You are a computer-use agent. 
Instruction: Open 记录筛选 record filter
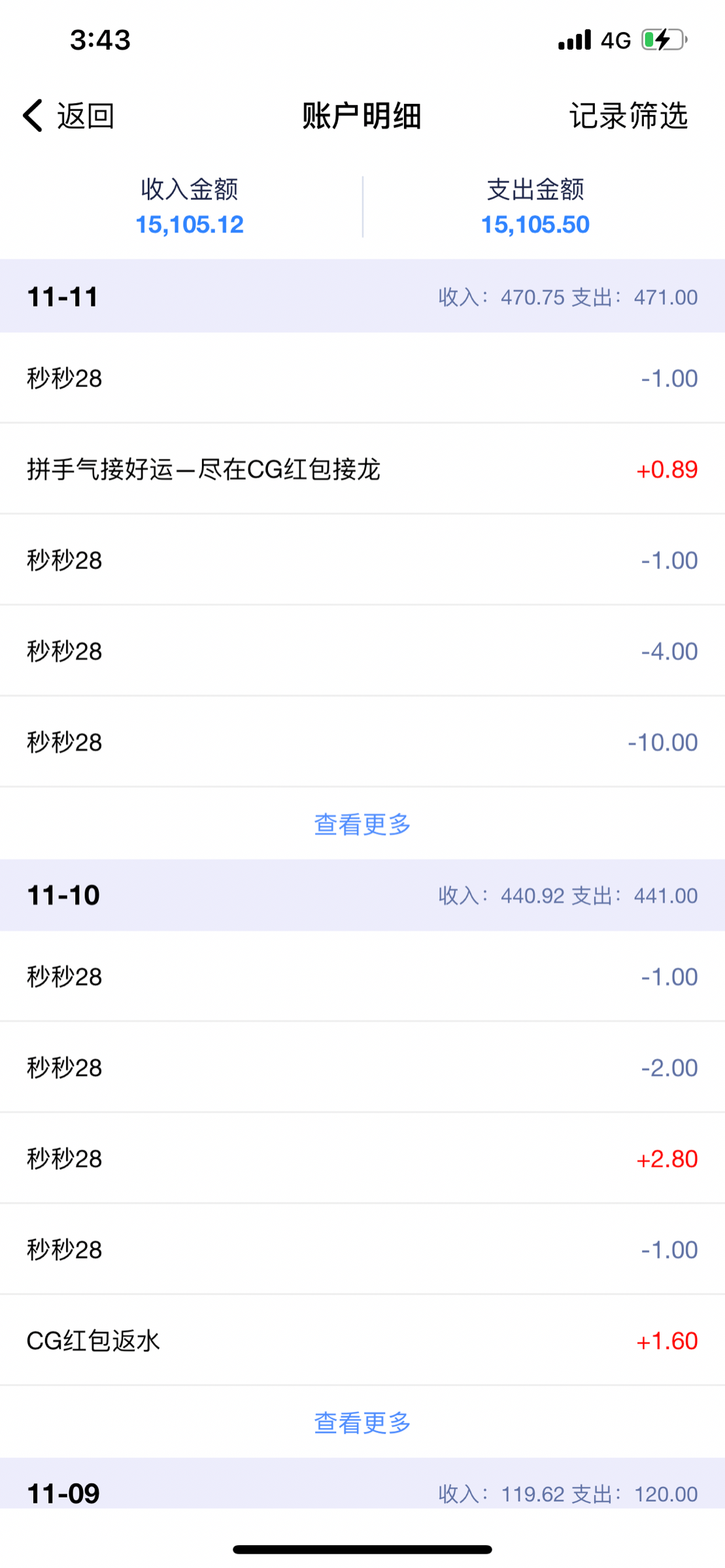pos(628,116)
